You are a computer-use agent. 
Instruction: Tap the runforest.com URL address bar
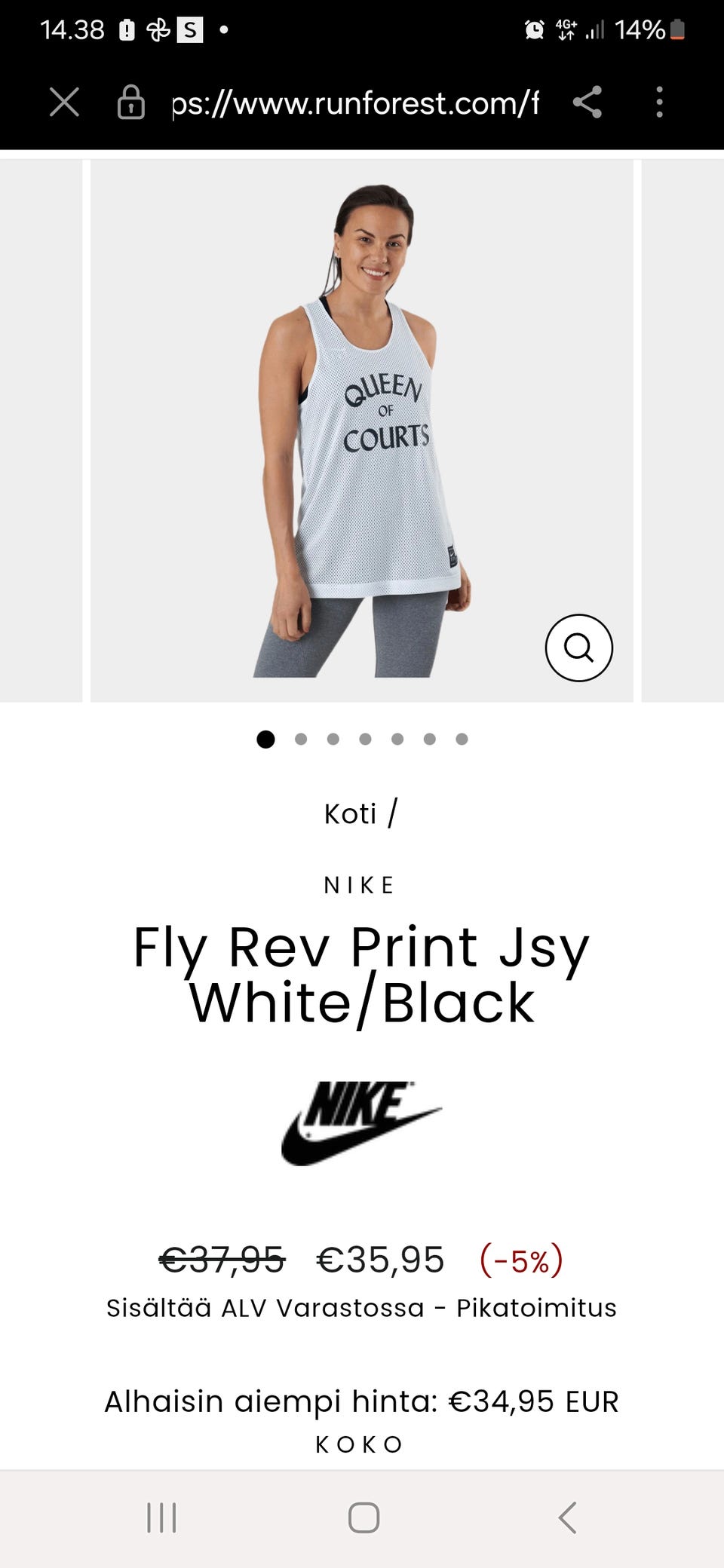tap(355, 103)
